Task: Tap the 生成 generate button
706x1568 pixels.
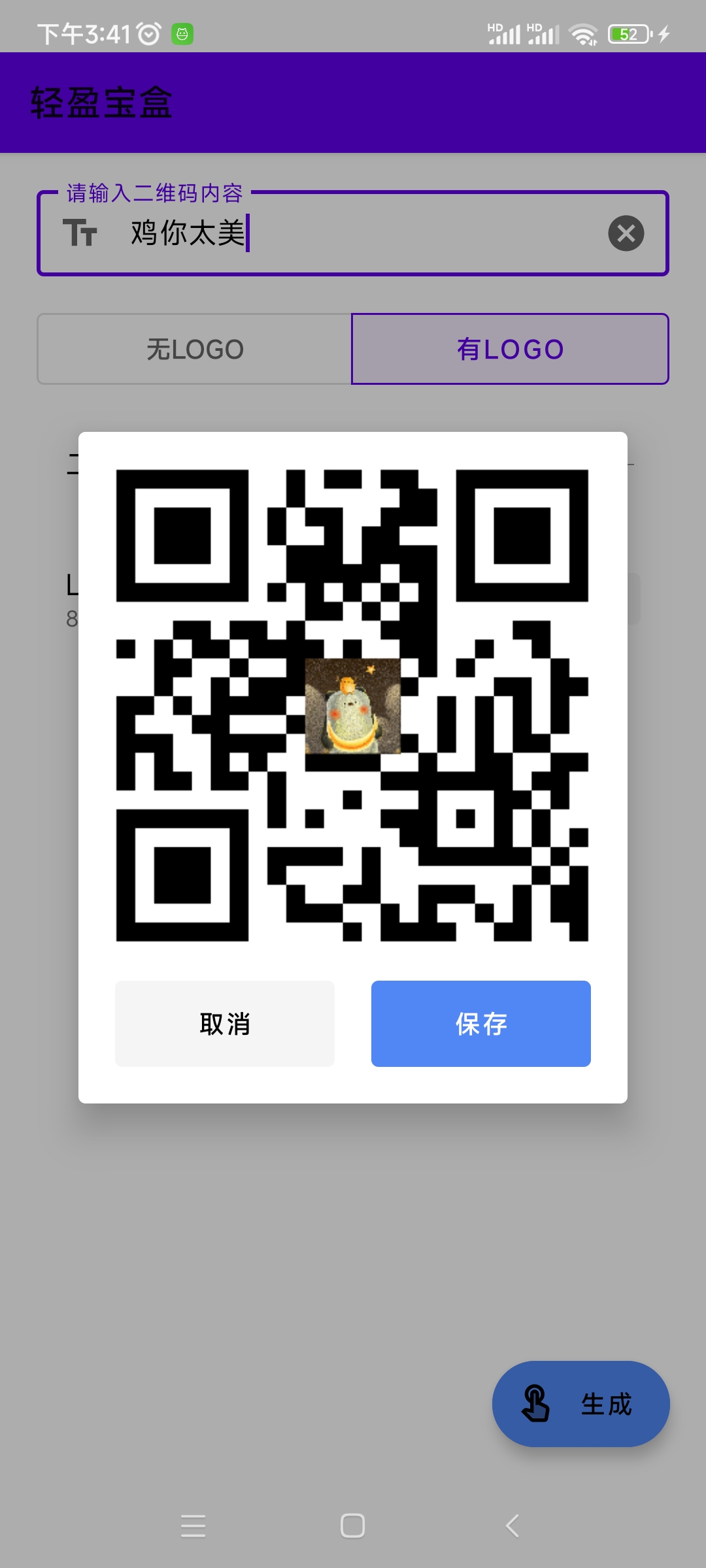Action: coord(580,1403)
